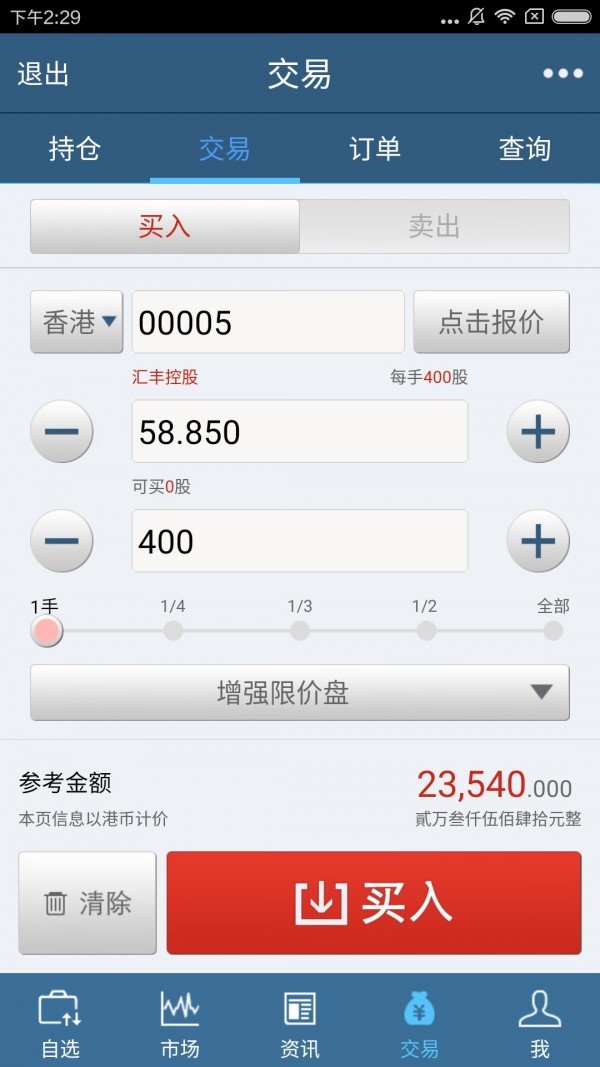The height and width of the screenshot is (1067, 600).
Task: Tap 退出 to exit trading
Action: click(44, 73)
